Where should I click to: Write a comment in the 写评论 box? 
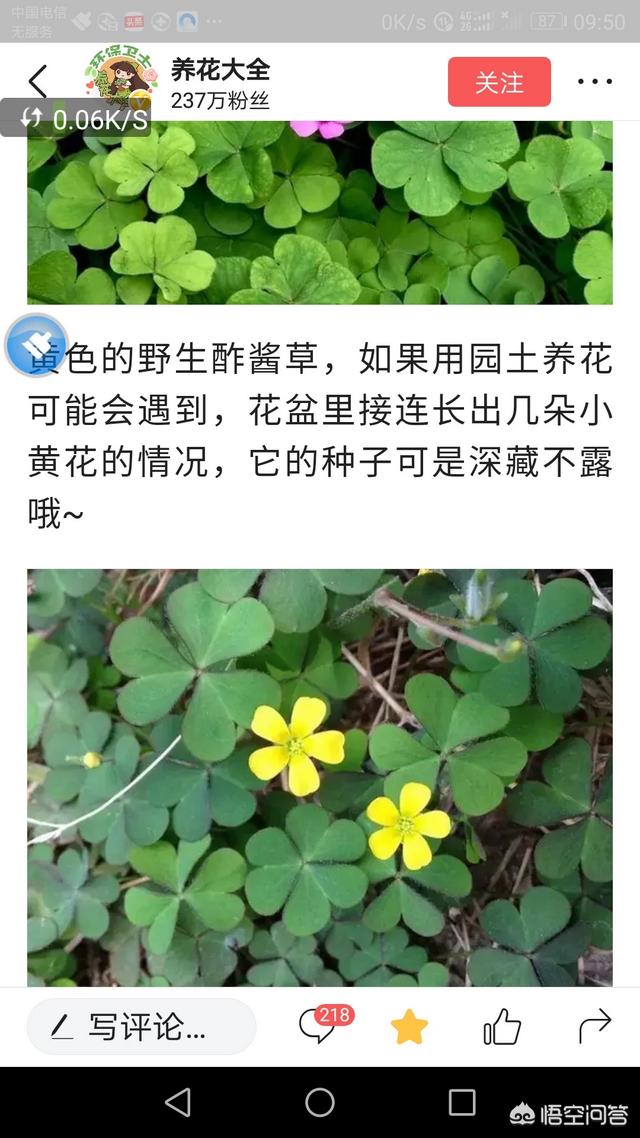coord(142,1026)
